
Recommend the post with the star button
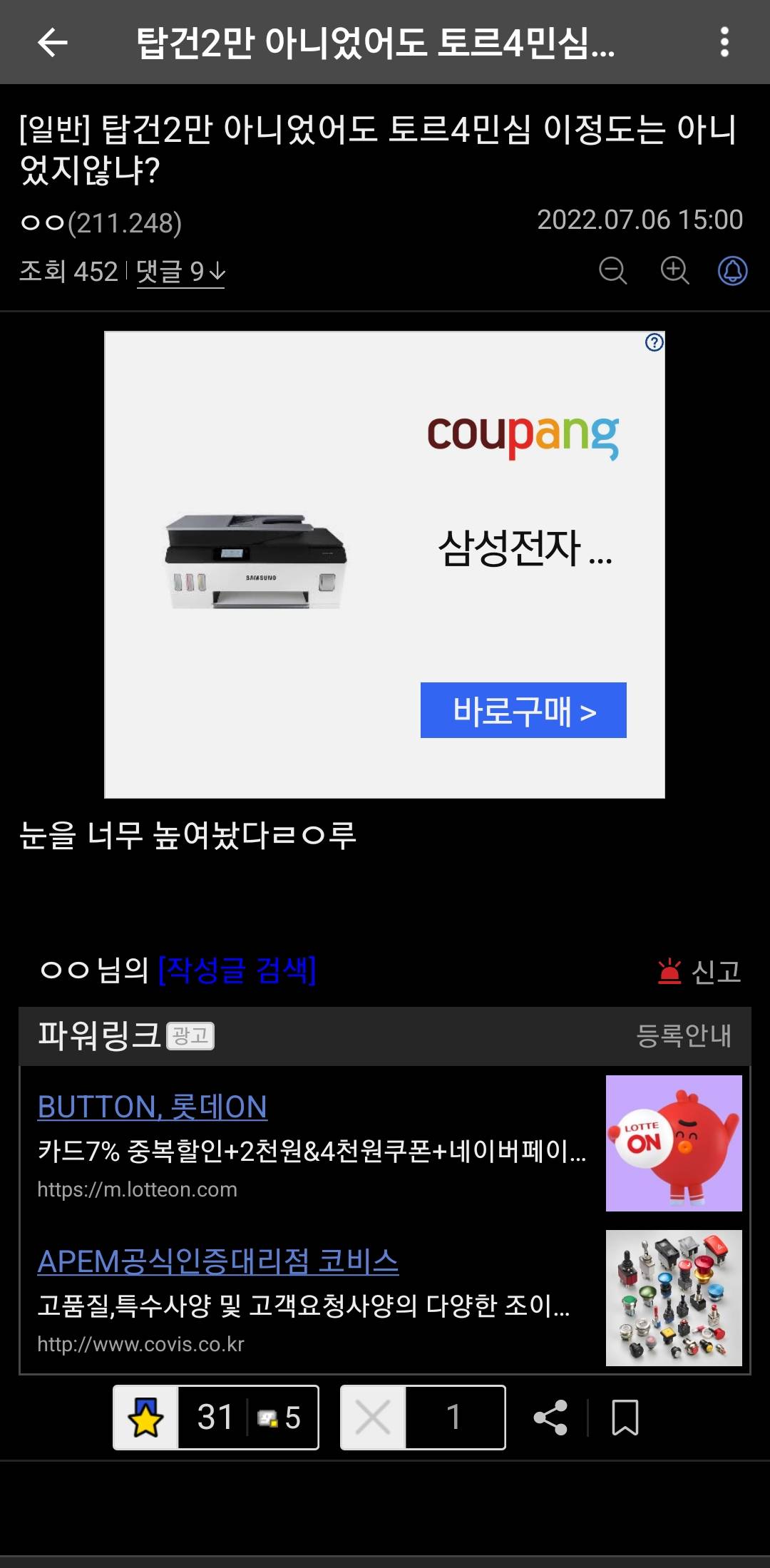tap(146, 1418)
